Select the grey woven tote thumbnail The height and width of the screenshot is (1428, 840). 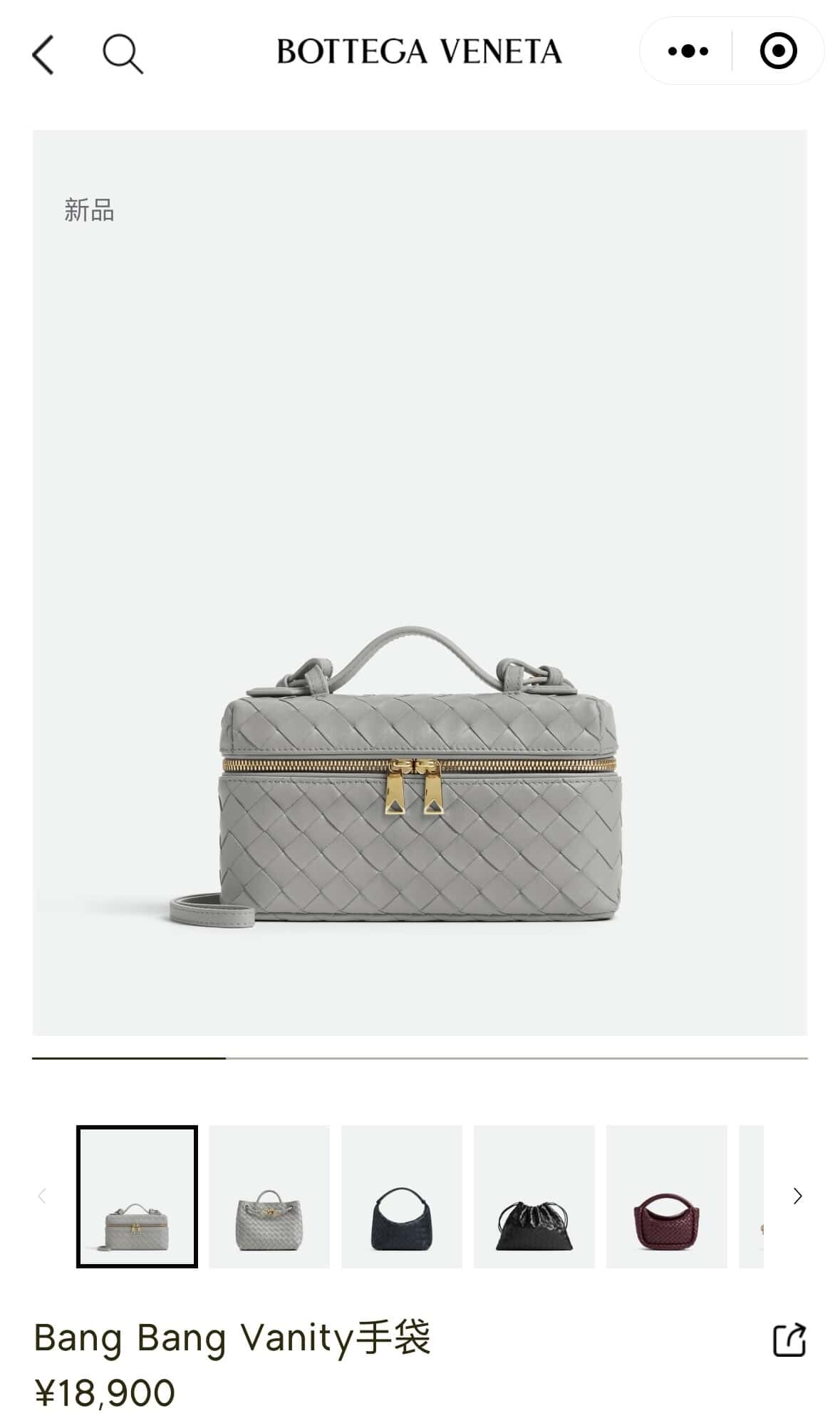pyautogui.click(x=269, y=1196)
